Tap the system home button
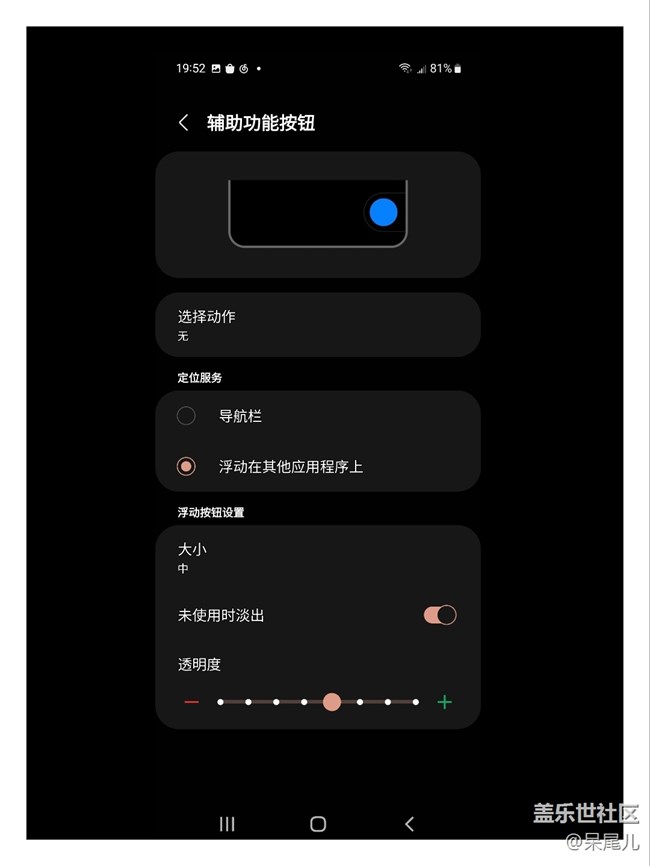Screen dimensions: 650x866 318,824
